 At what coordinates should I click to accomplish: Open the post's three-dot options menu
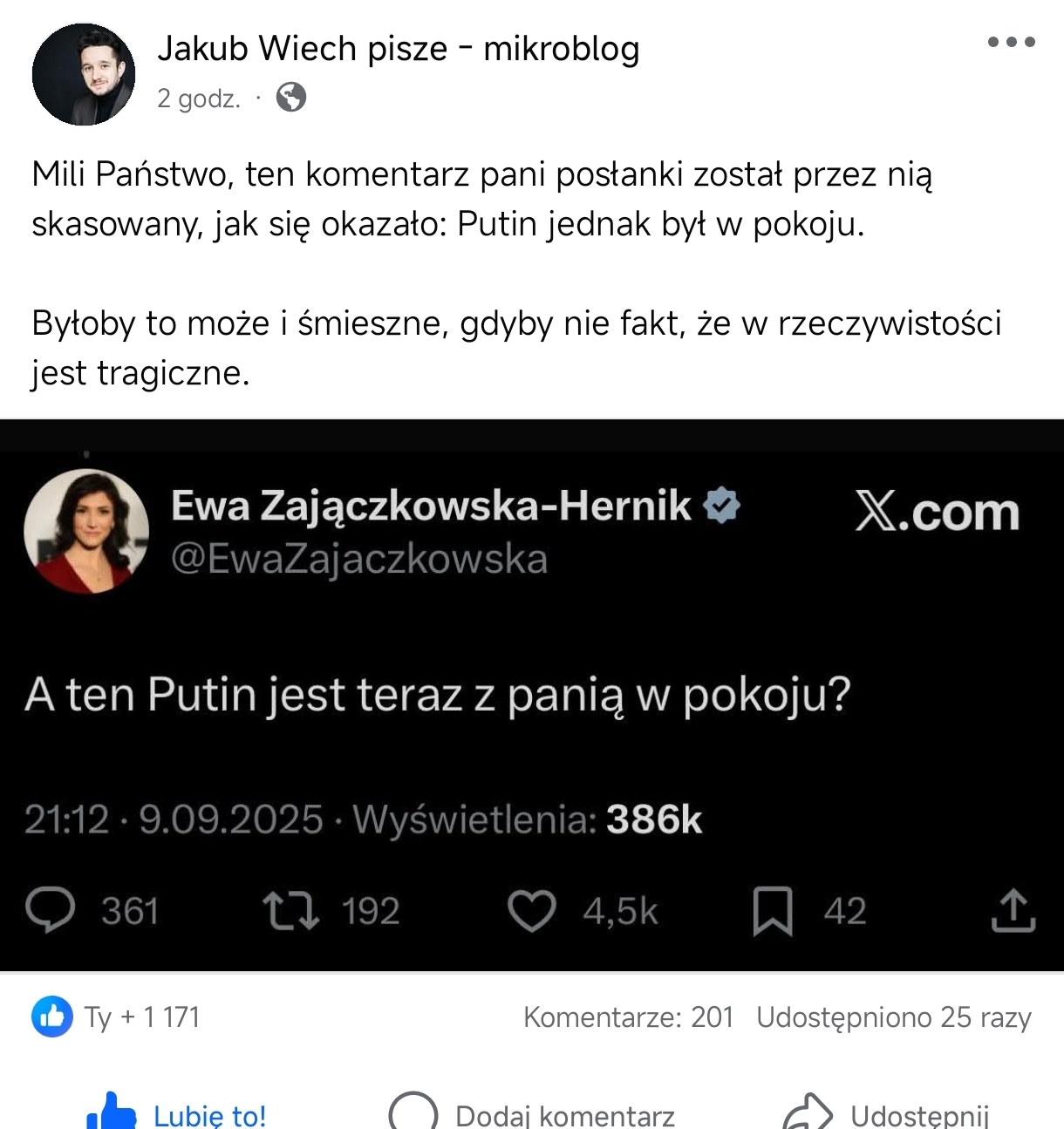click(x=1011, y=42)
